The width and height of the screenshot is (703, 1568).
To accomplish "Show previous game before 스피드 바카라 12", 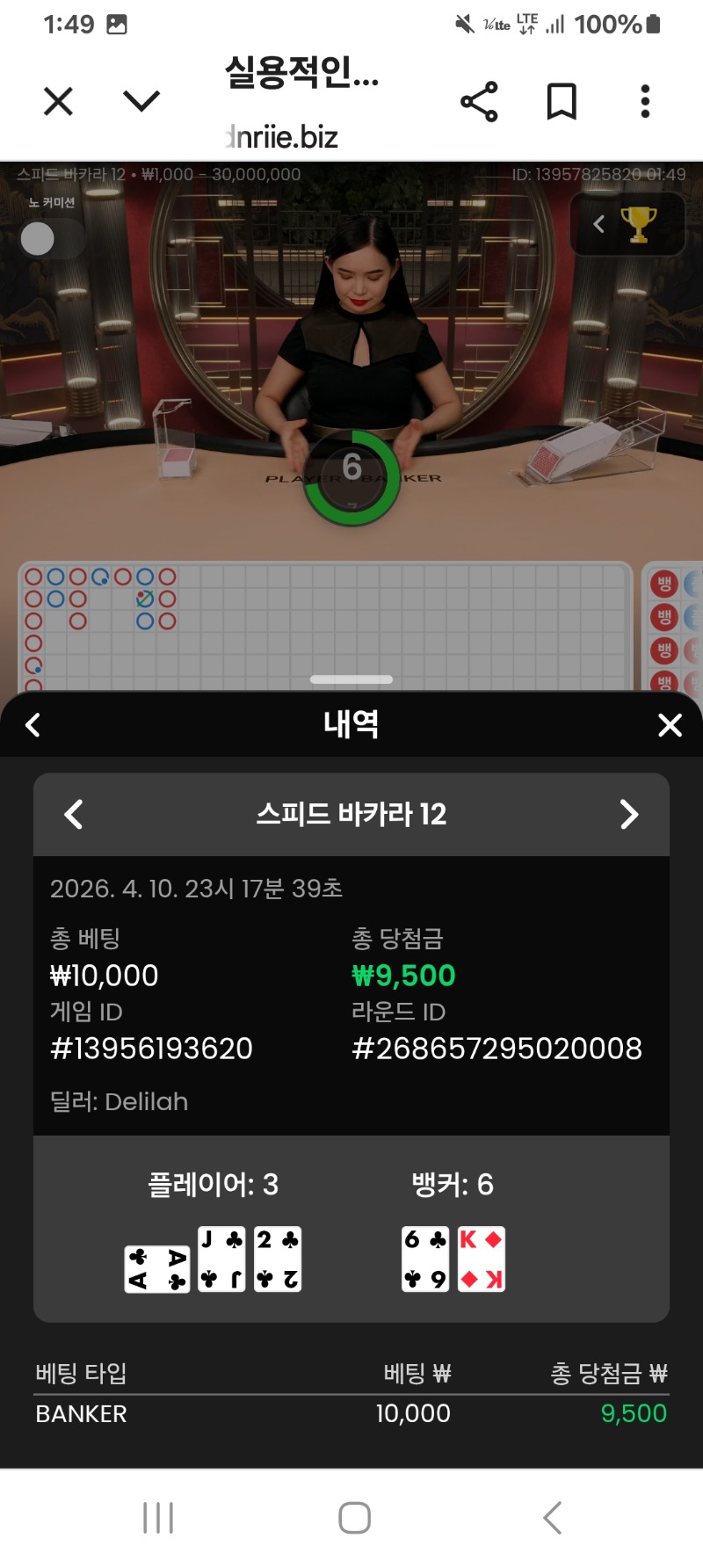I will point(74,815).
